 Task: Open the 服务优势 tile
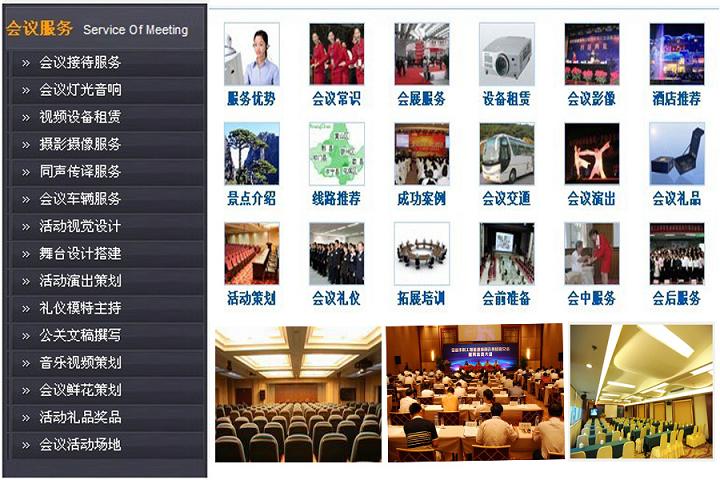coord(251,55)
